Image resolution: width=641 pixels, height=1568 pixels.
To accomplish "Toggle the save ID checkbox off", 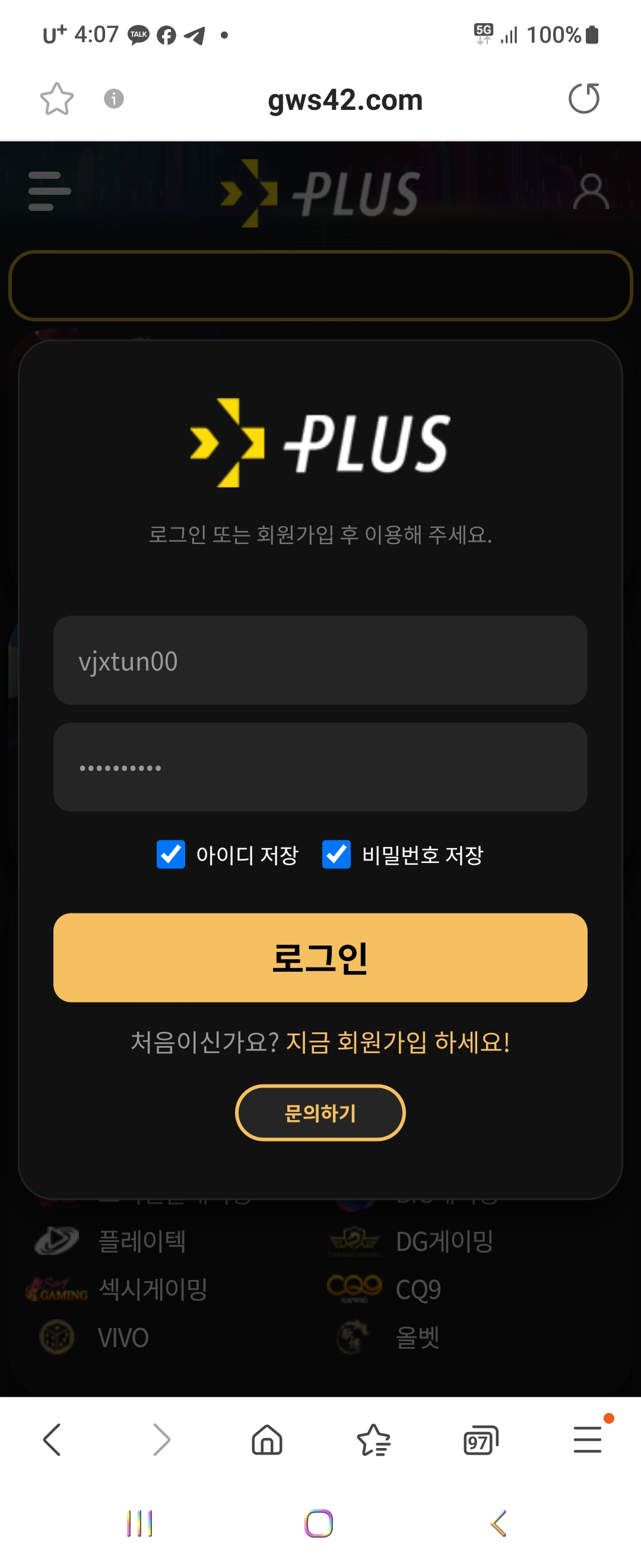I will [x=171, y=855].
